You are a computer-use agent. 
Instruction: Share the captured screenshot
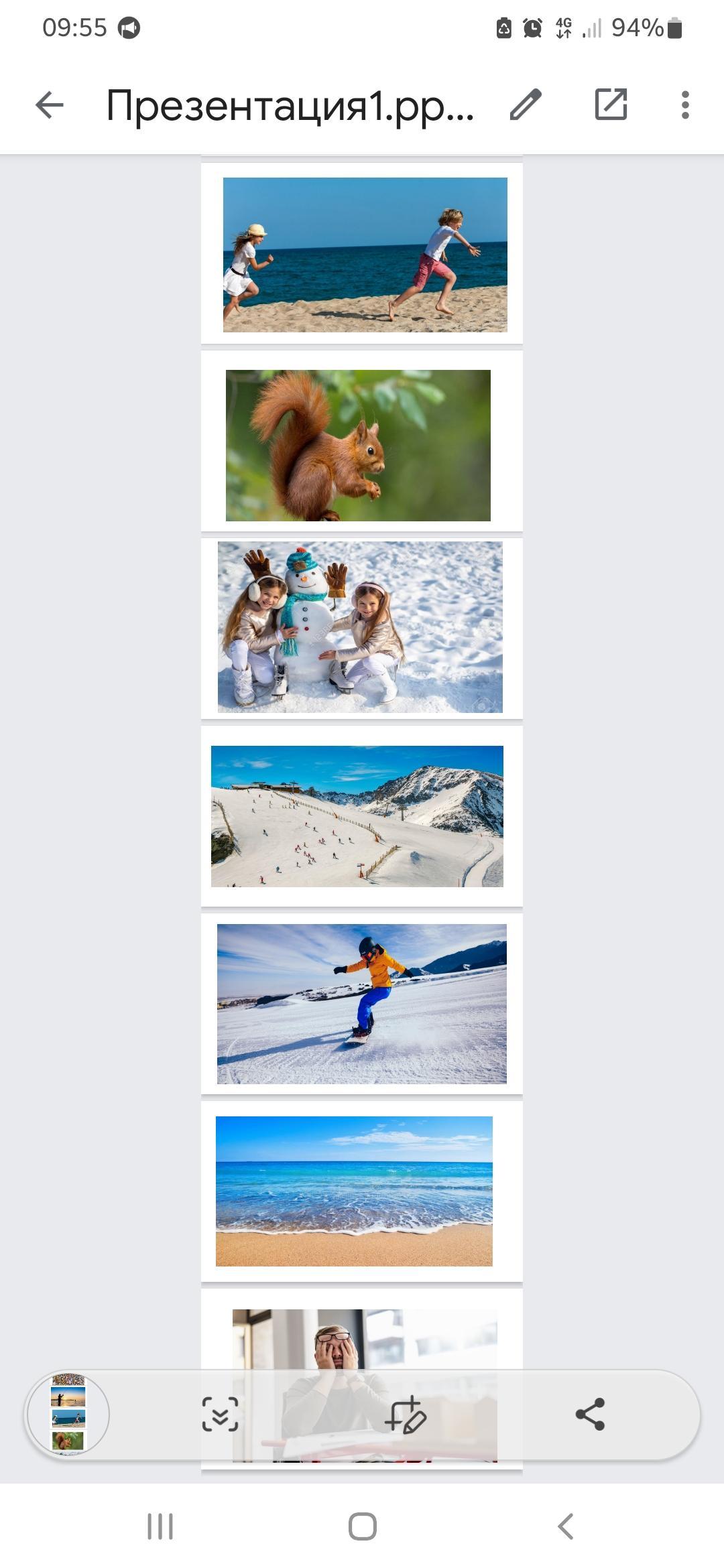[590, 1415]
